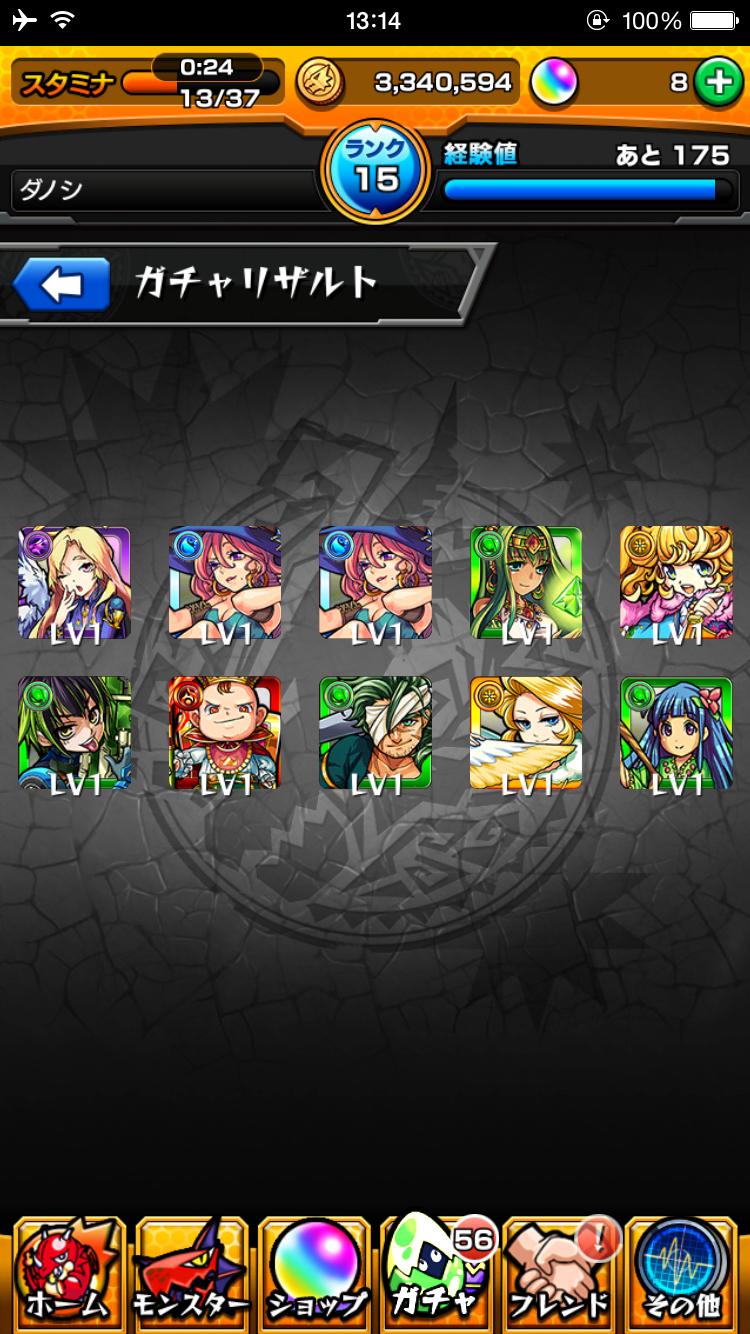View the blonde winged angel monster card
The width and height of the screenshot is (750, 1334).
coord(526,733)
